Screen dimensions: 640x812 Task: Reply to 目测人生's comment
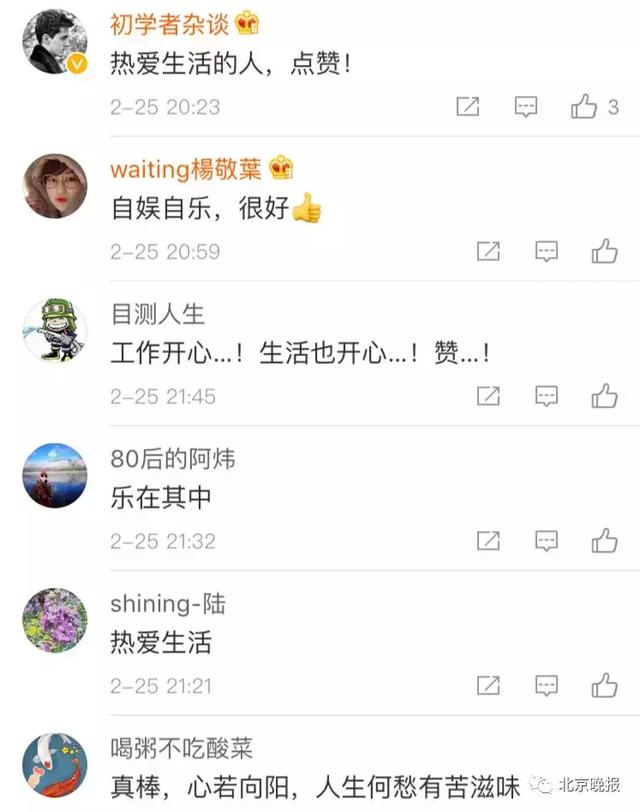pos(546,396)
